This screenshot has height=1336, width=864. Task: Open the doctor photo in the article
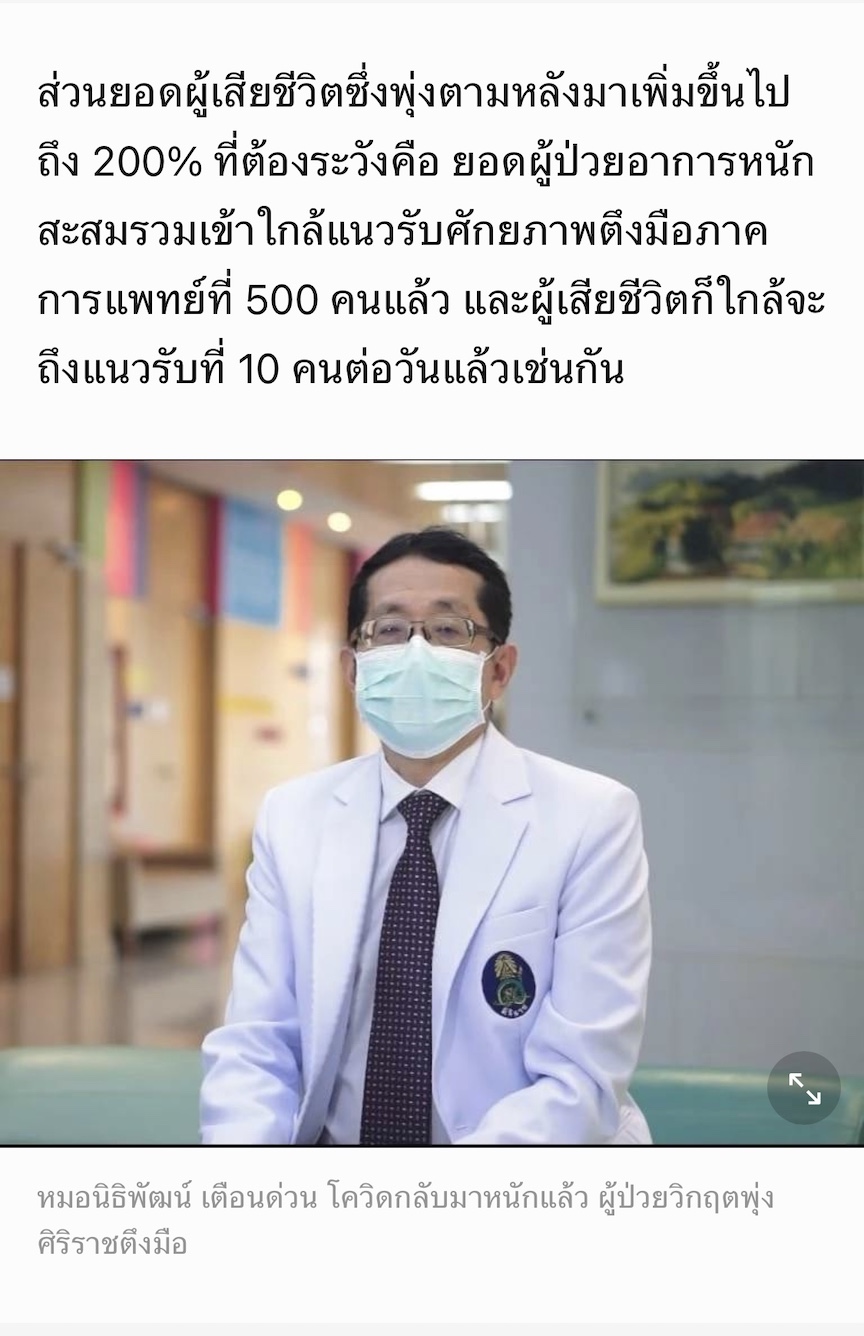coord(430,802)
